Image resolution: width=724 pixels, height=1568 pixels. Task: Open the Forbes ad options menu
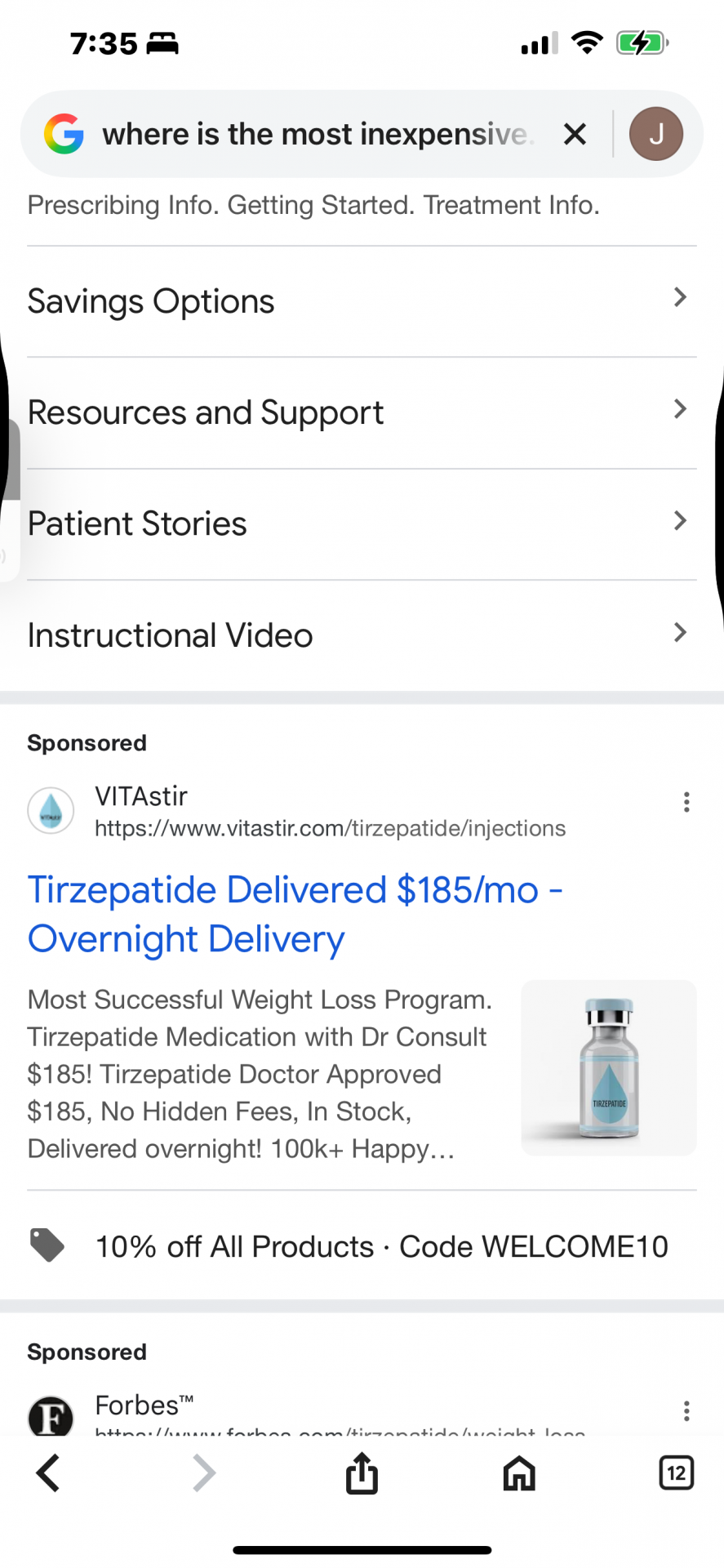686,1410
